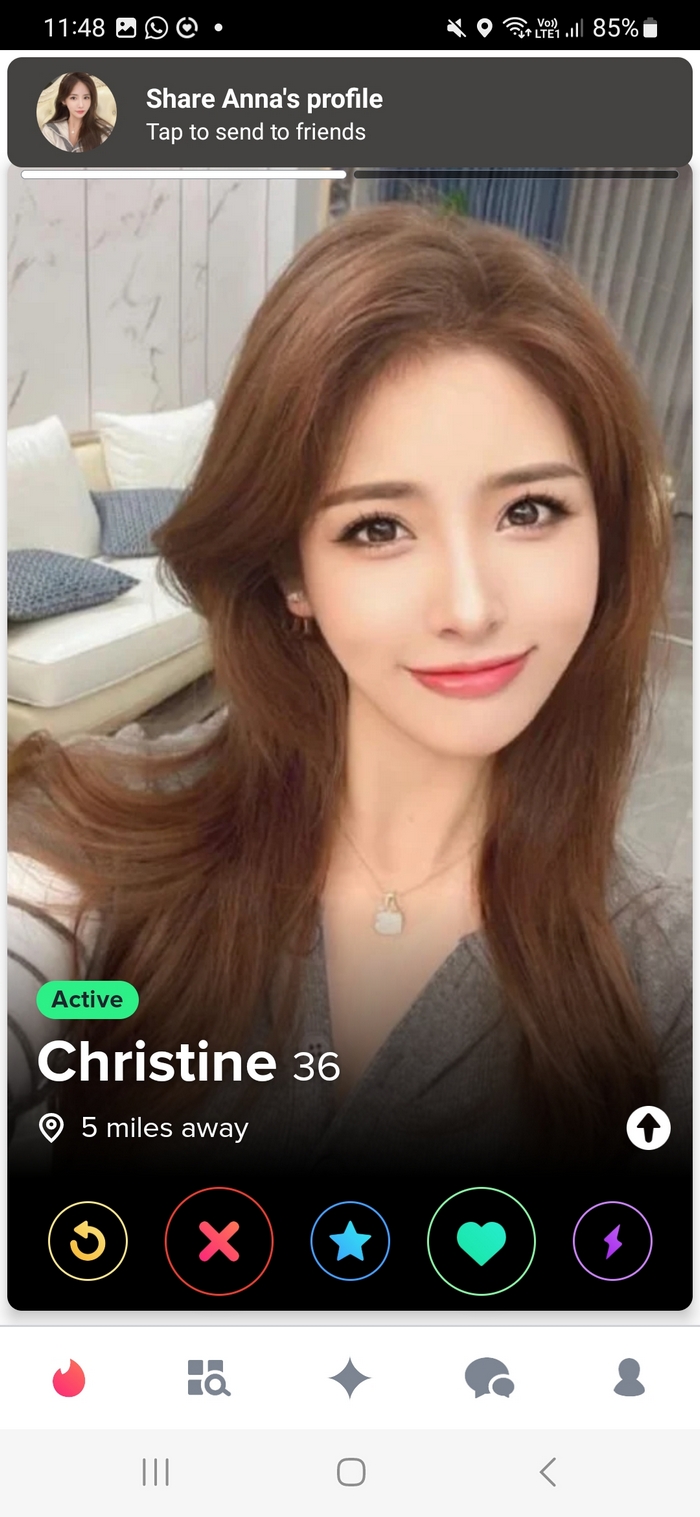
Task: Switch to the Explore tab
Action: pos(209,1378)
